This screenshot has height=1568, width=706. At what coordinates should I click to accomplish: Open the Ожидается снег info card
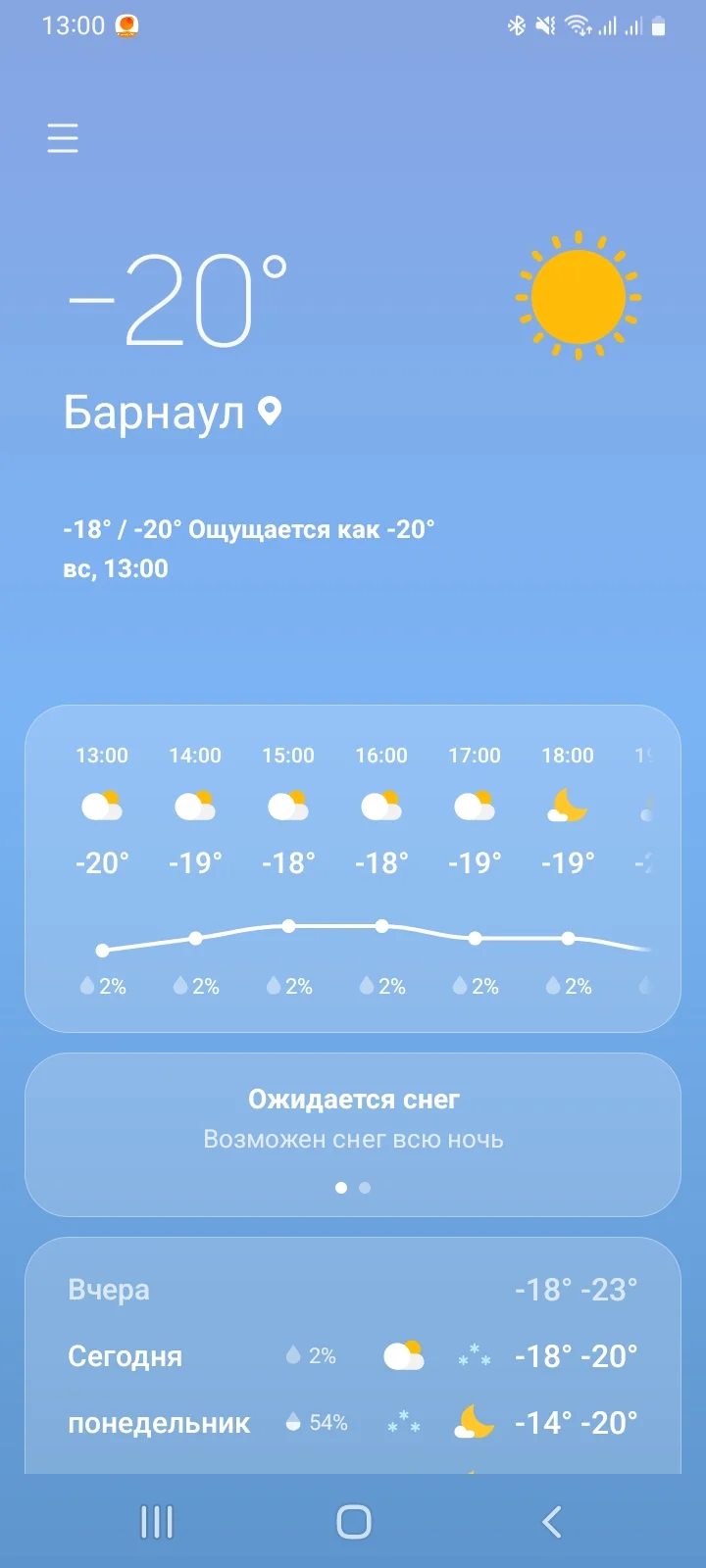tap(352, 1119)
